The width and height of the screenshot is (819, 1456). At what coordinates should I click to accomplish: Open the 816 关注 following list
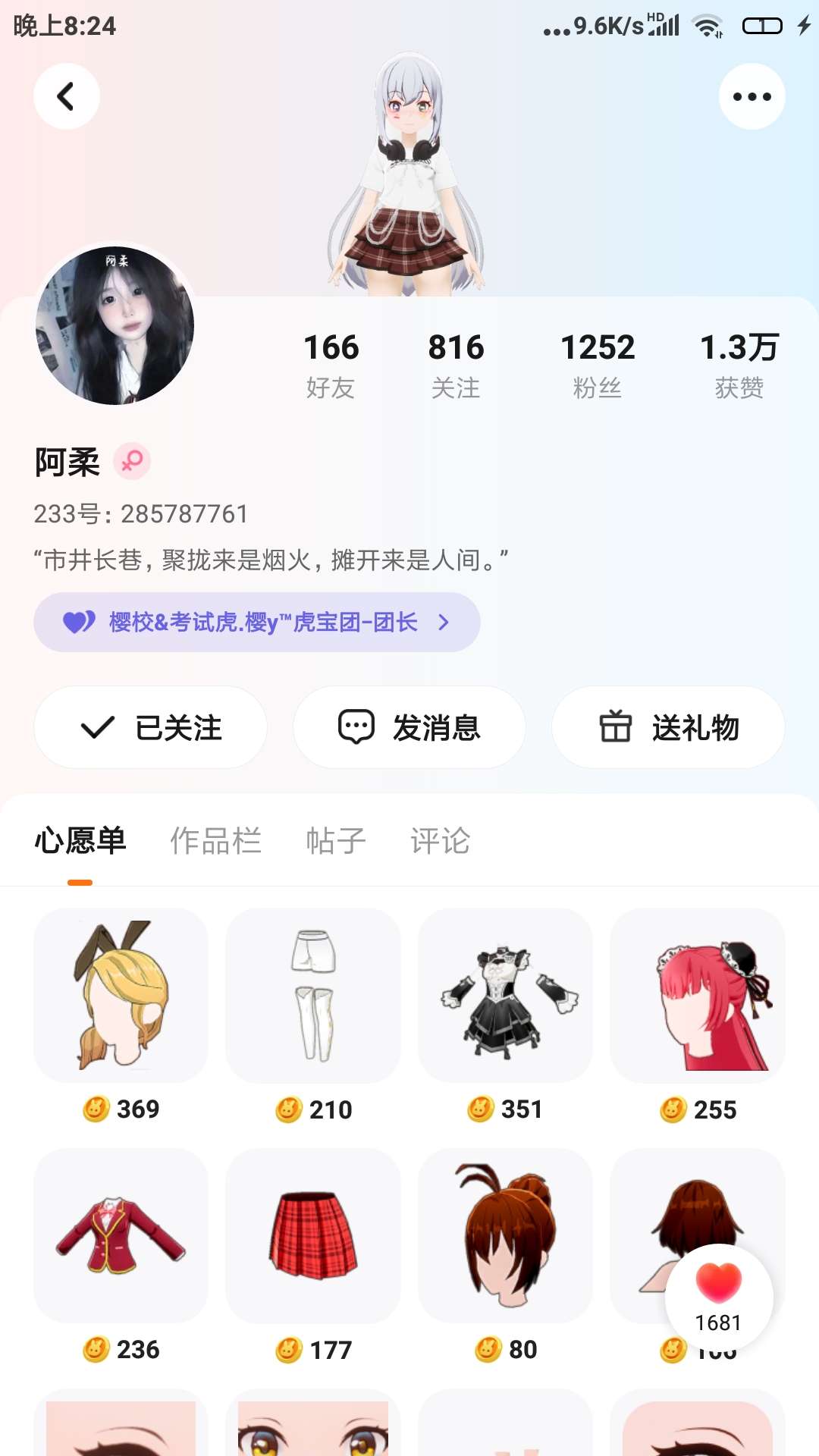[x=456, y=365]
